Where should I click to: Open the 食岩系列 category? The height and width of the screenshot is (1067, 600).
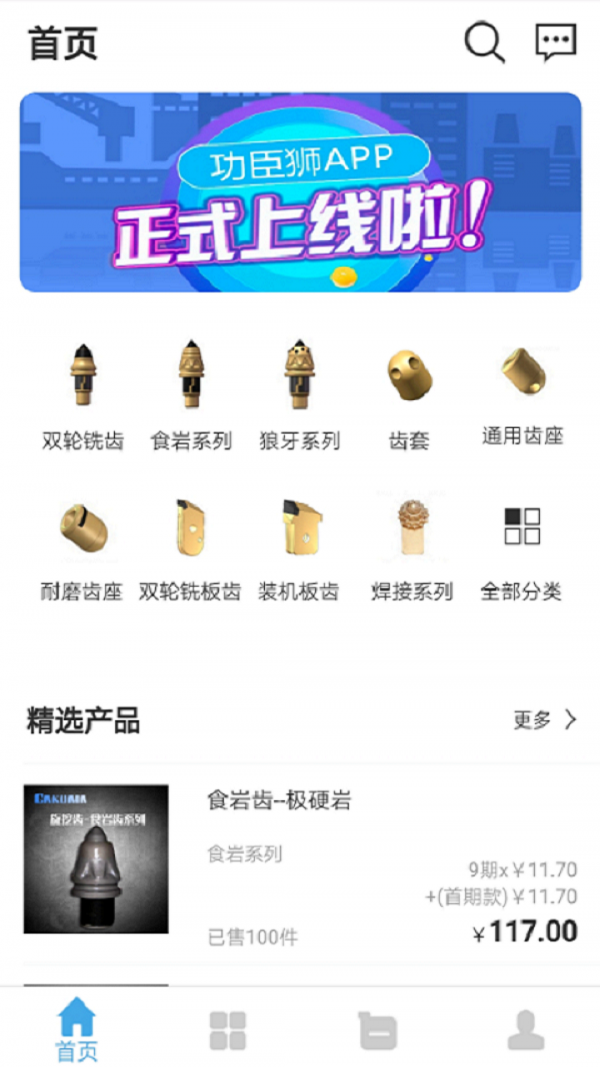tap(191, 396)
